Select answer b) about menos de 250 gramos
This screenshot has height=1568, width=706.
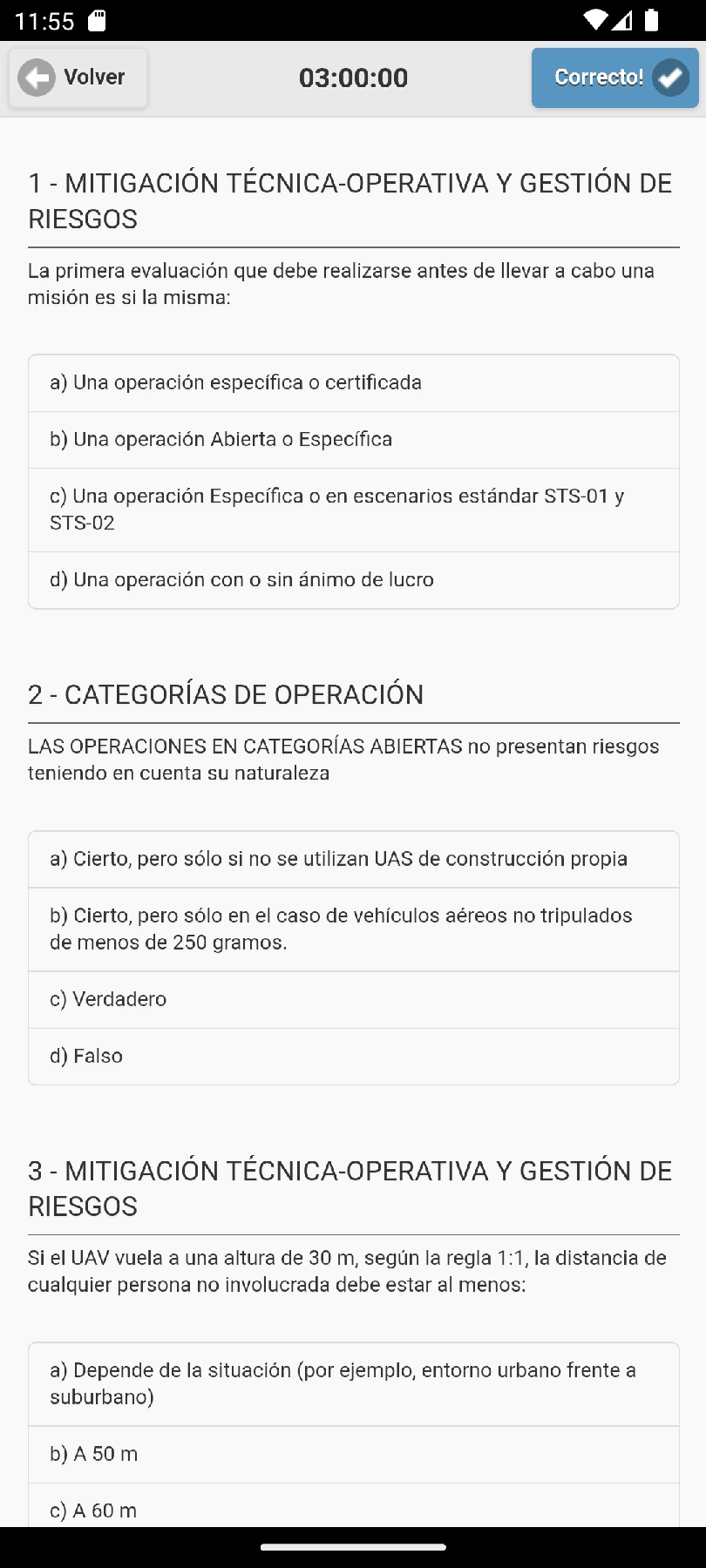[353, 929]
